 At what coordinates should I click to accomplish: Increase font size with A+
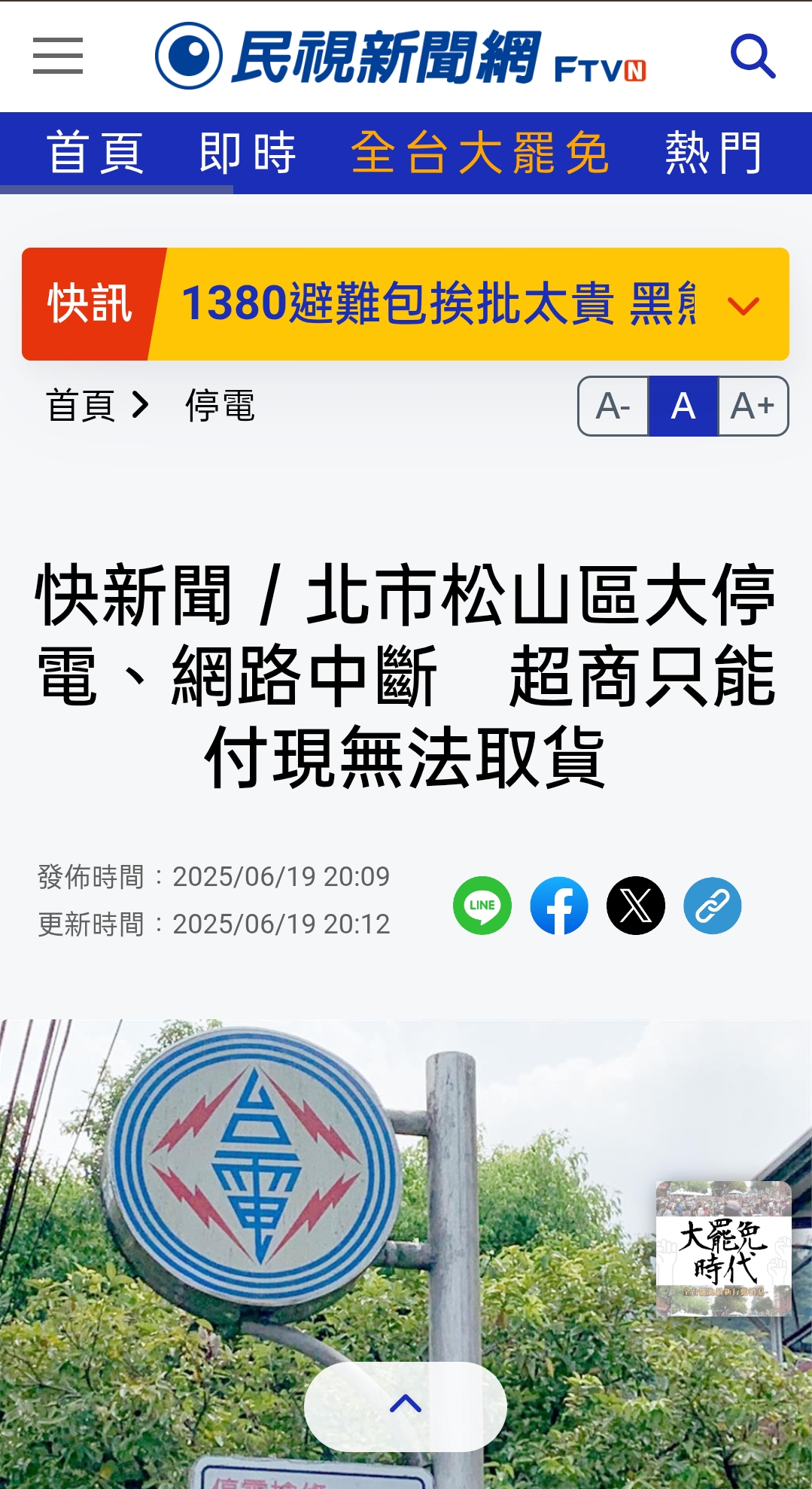[753, 406]
